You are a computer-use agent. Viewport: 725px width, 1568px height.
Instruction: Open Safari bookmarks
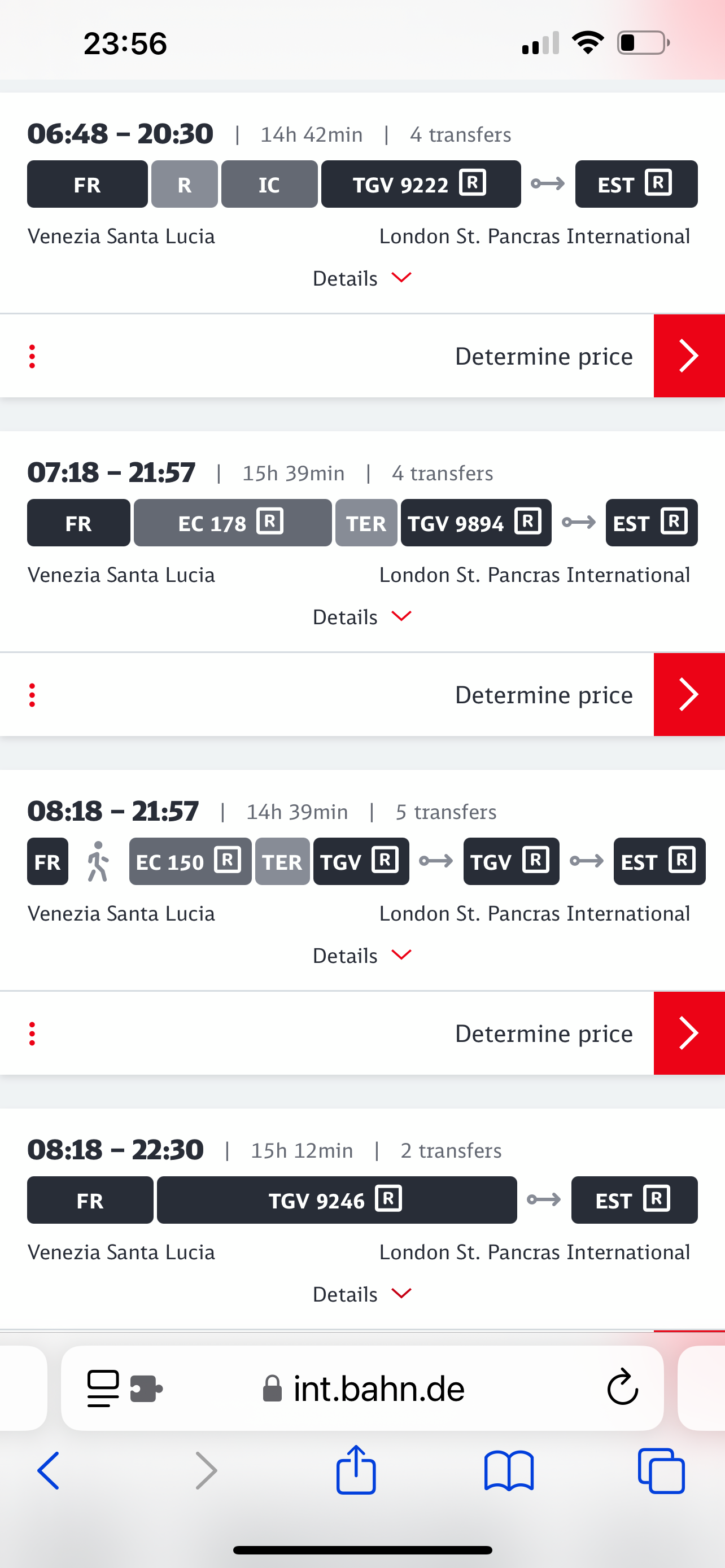[509, 1470]
